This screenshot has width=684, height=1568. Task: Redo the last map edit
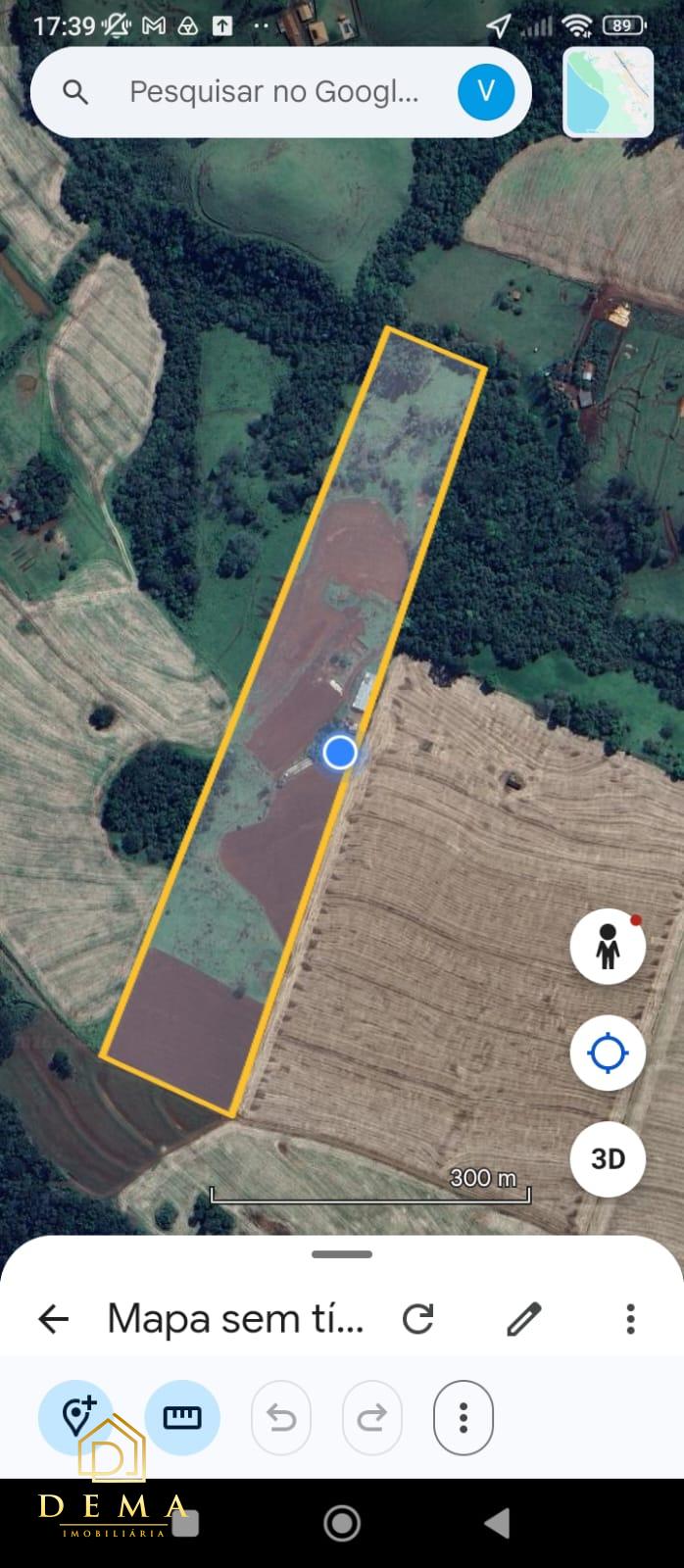(x=371, y=1417)
